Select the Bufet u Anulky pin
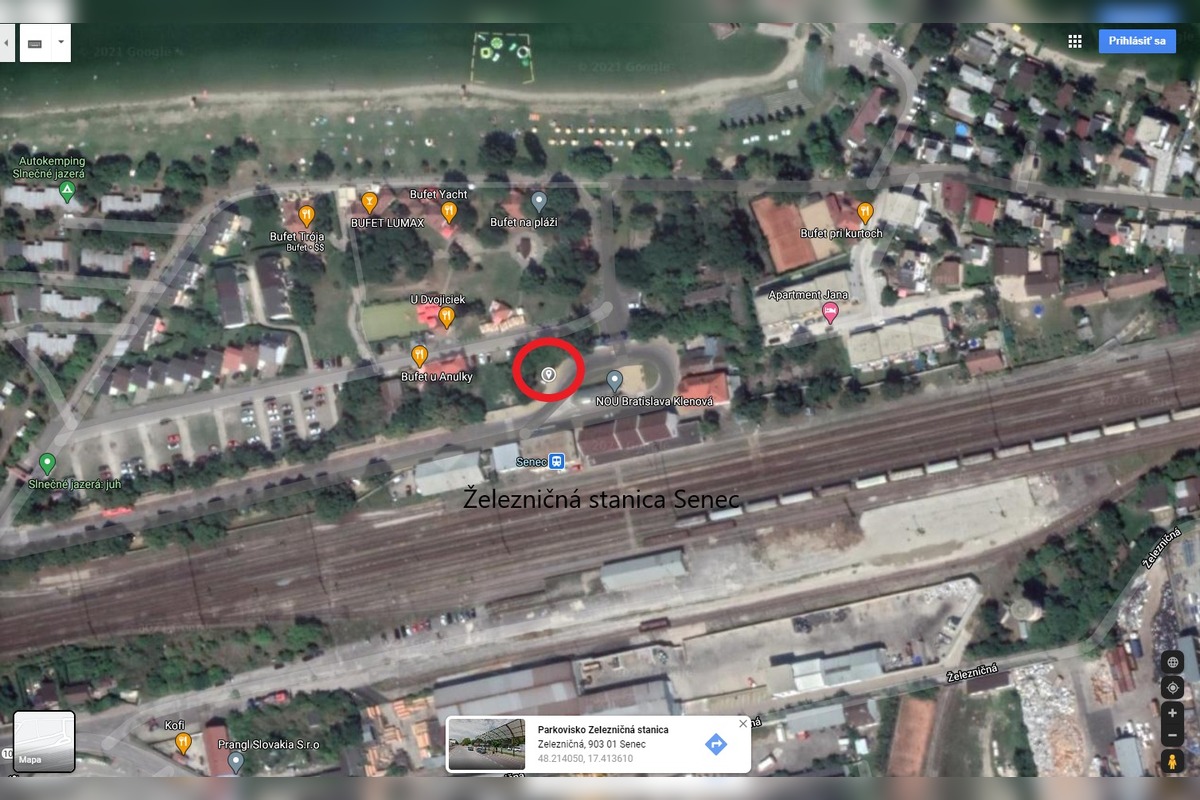The height and width of the screenshot is (800, 1200). 419,355
